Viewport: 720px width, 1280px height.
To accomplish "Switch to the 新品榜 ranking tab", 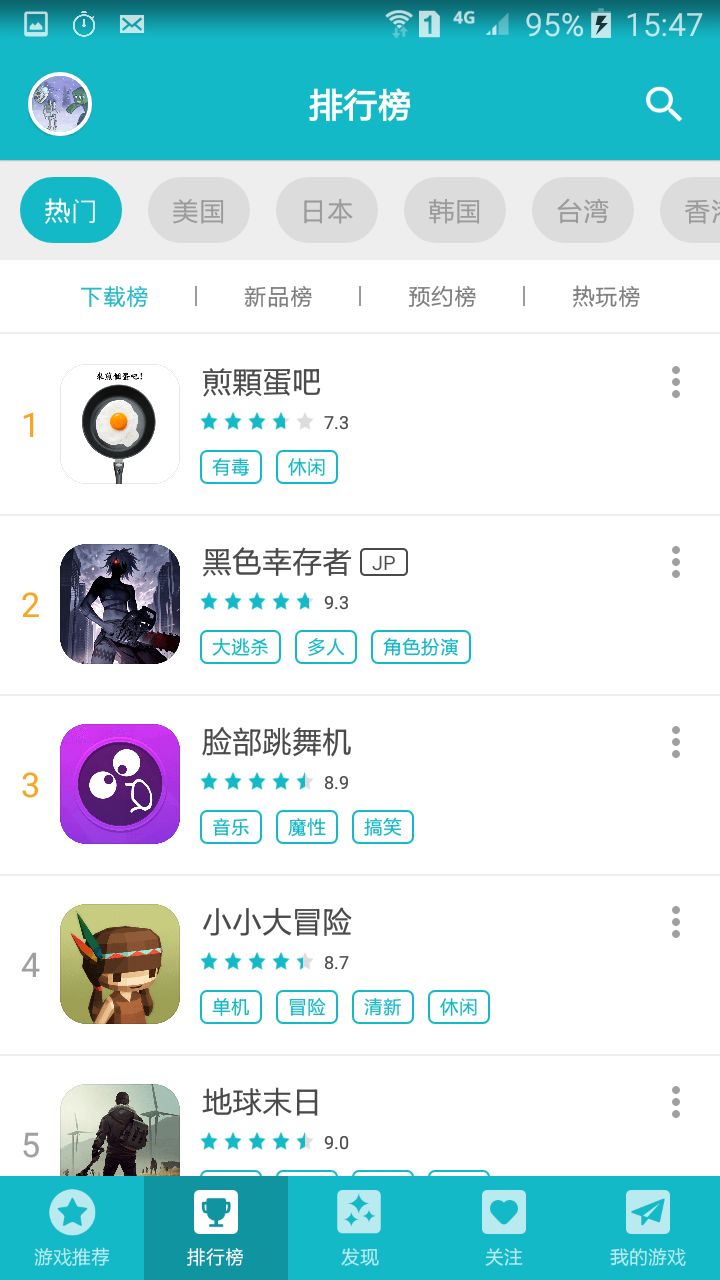I will point(277,296).
